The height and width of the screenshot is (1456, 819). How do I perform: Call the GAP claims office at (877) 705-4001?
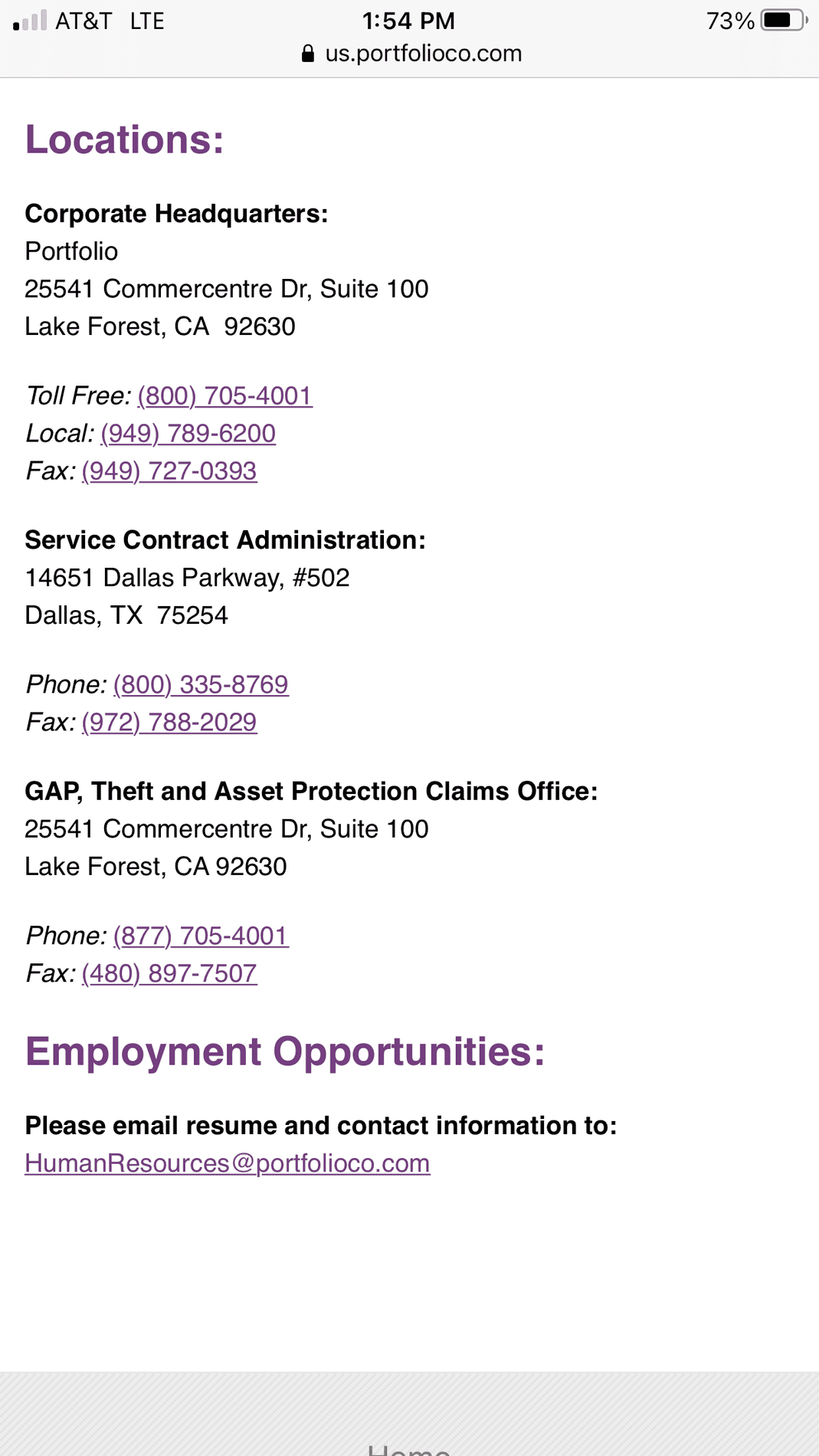[201, 936]
